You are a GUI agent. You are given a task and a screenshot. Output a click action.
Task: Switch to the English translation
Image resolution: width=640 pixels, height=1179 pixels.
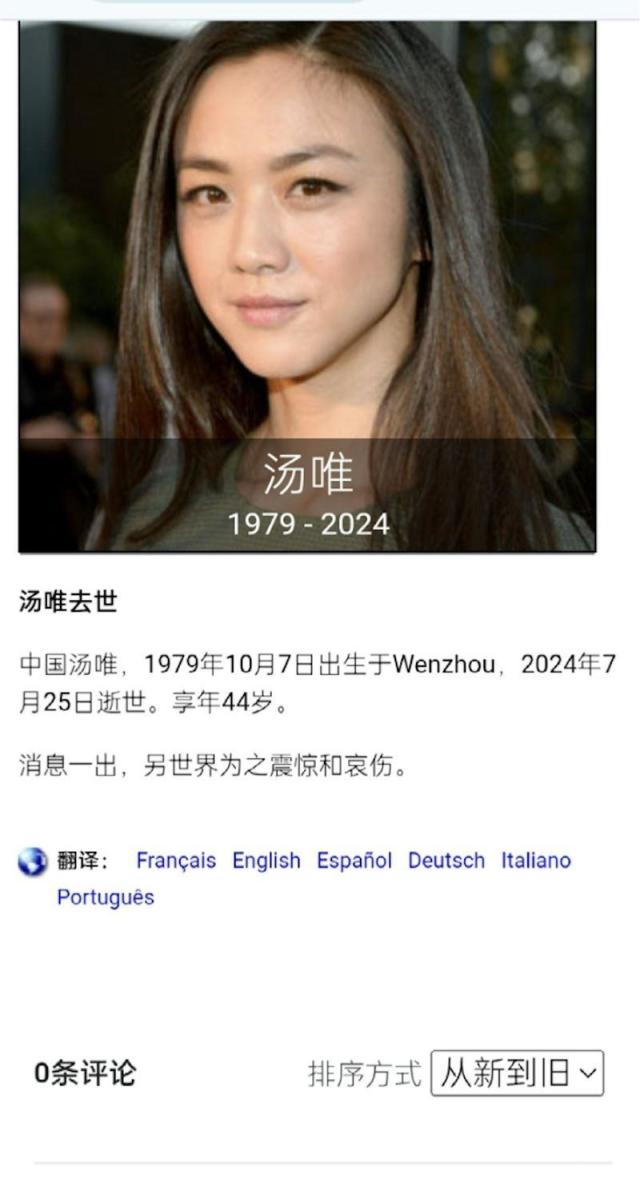click(266, 860)
